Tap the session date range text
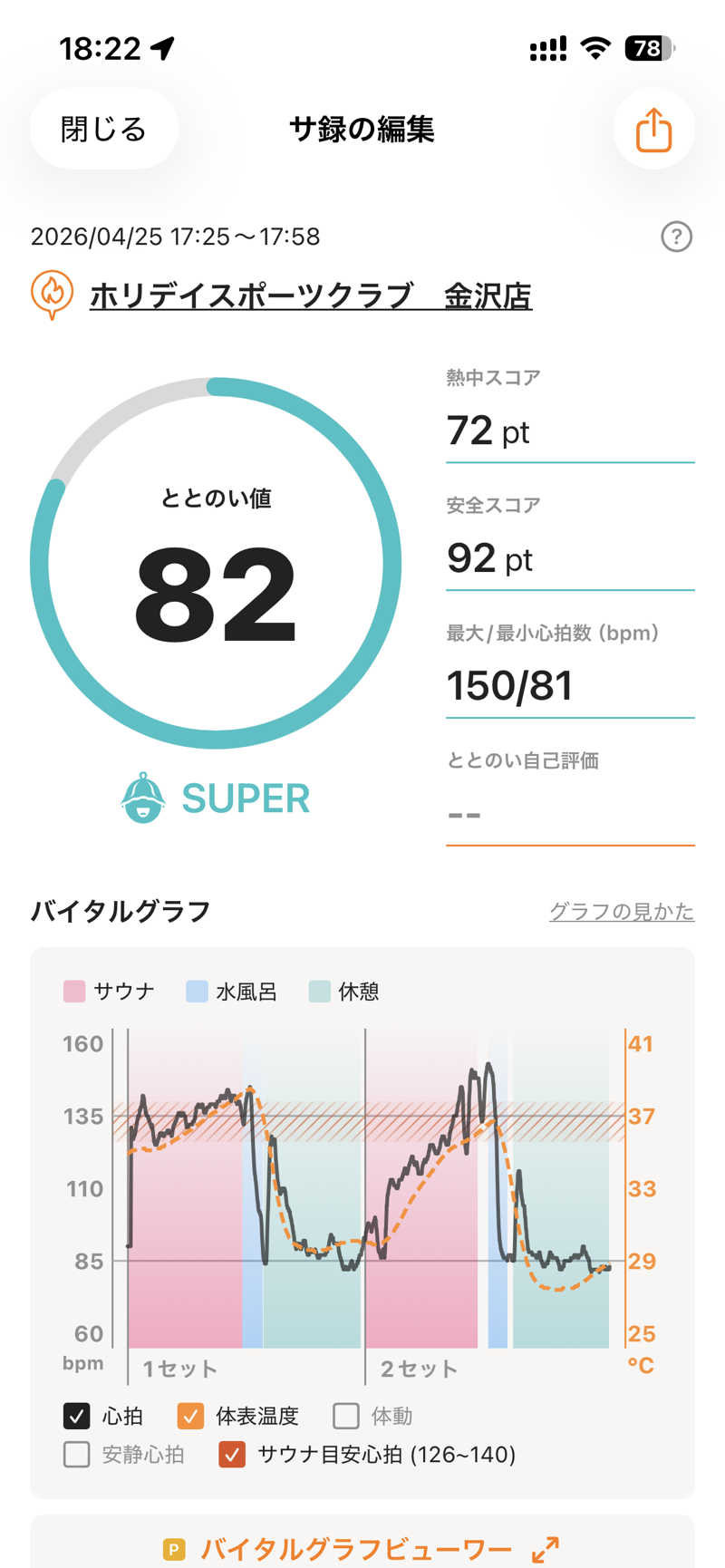 tap(175, 237)
